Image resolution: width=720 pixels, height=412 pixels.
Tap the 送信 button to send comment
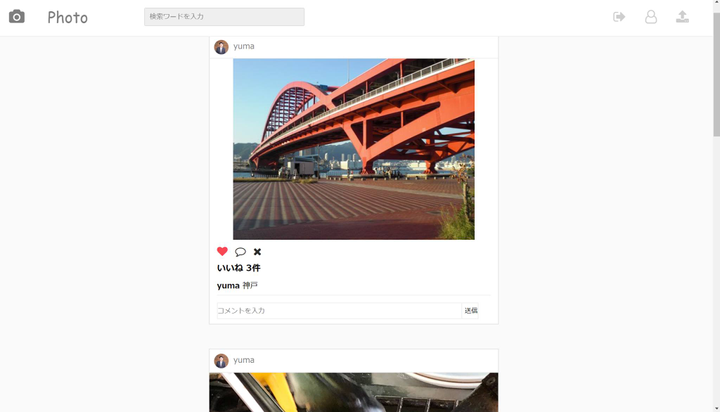471,311
